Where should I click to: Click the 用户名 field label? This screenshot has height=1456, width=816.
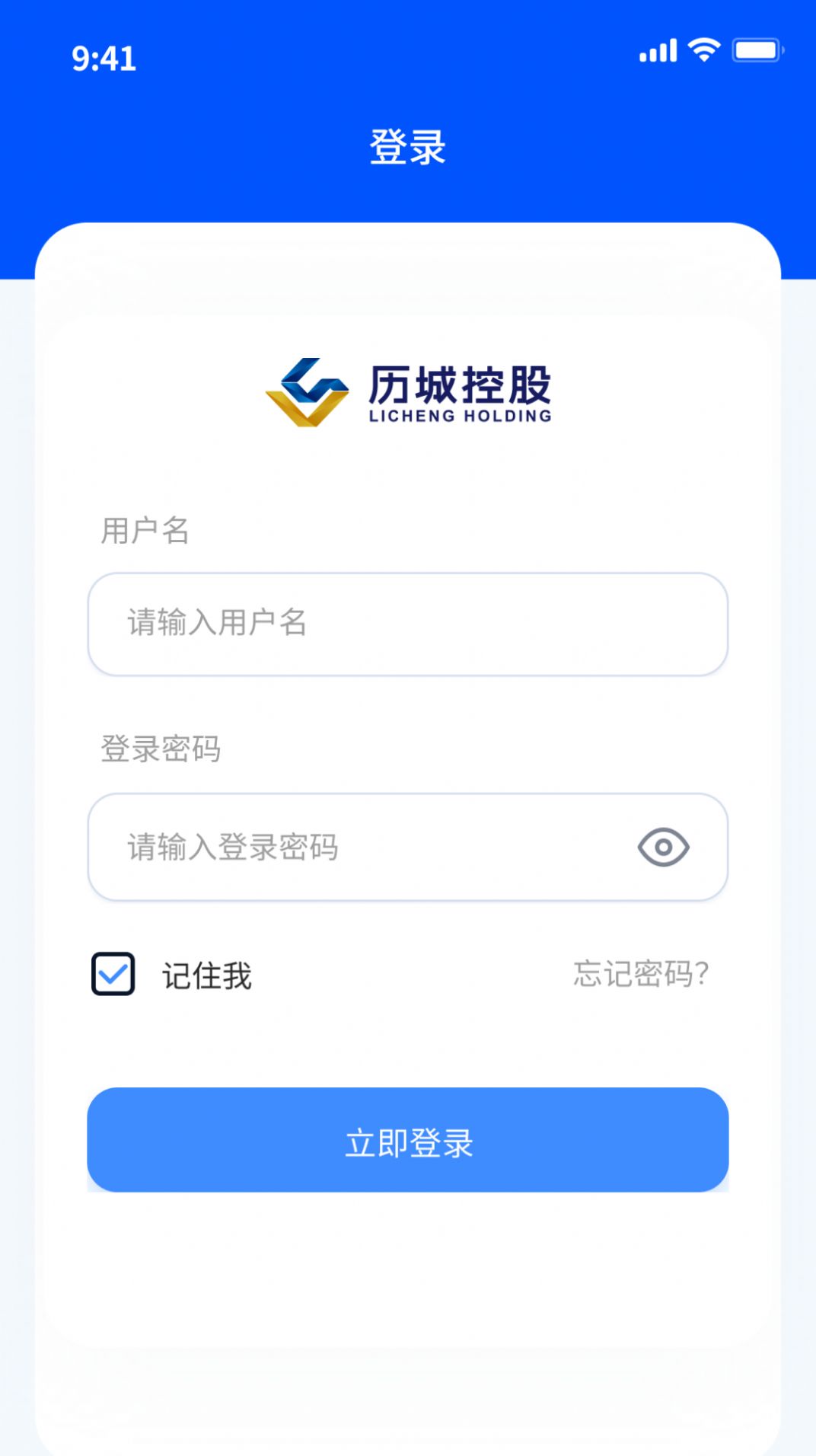click(146, 531)
